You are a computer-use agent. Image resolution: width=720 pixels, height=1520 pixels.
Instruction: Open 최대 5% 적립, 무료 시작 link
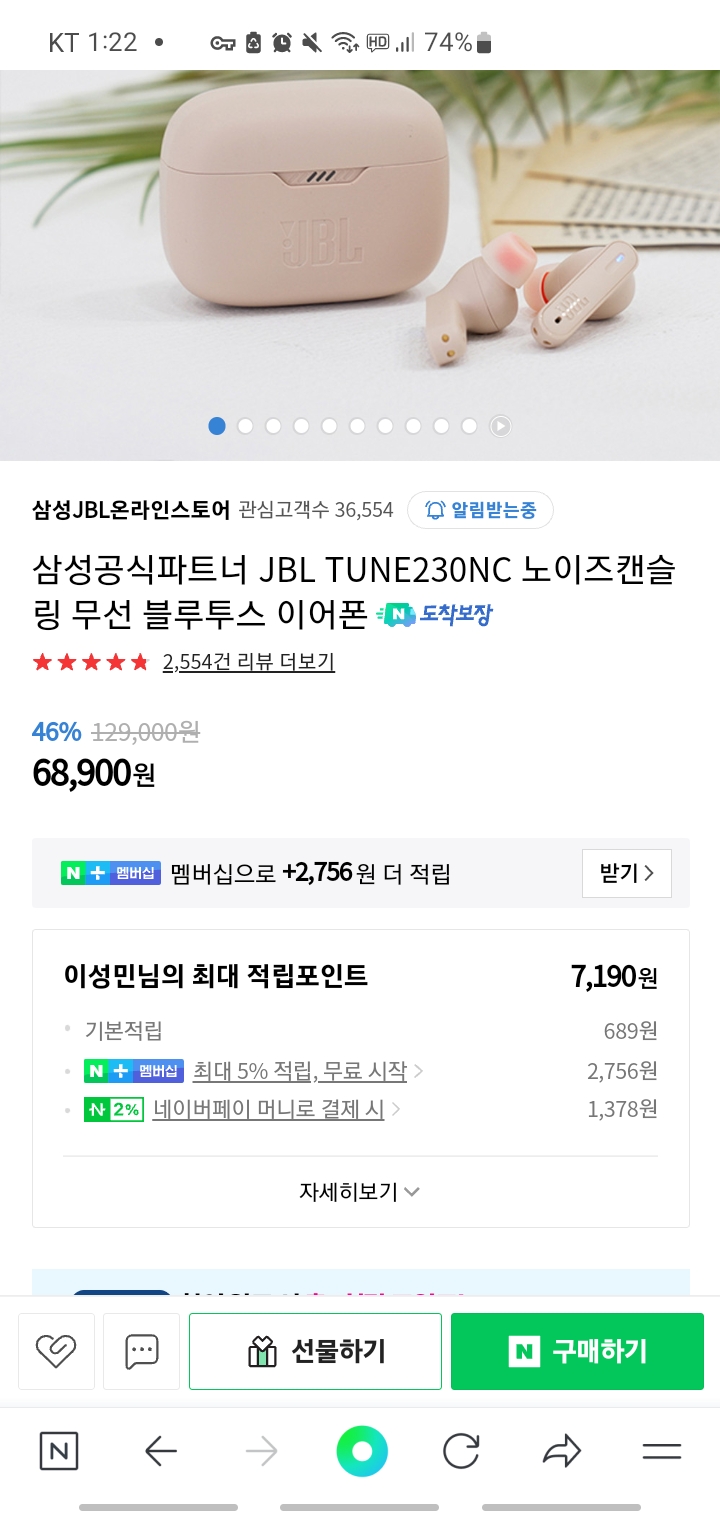(x=300, y=1071)
